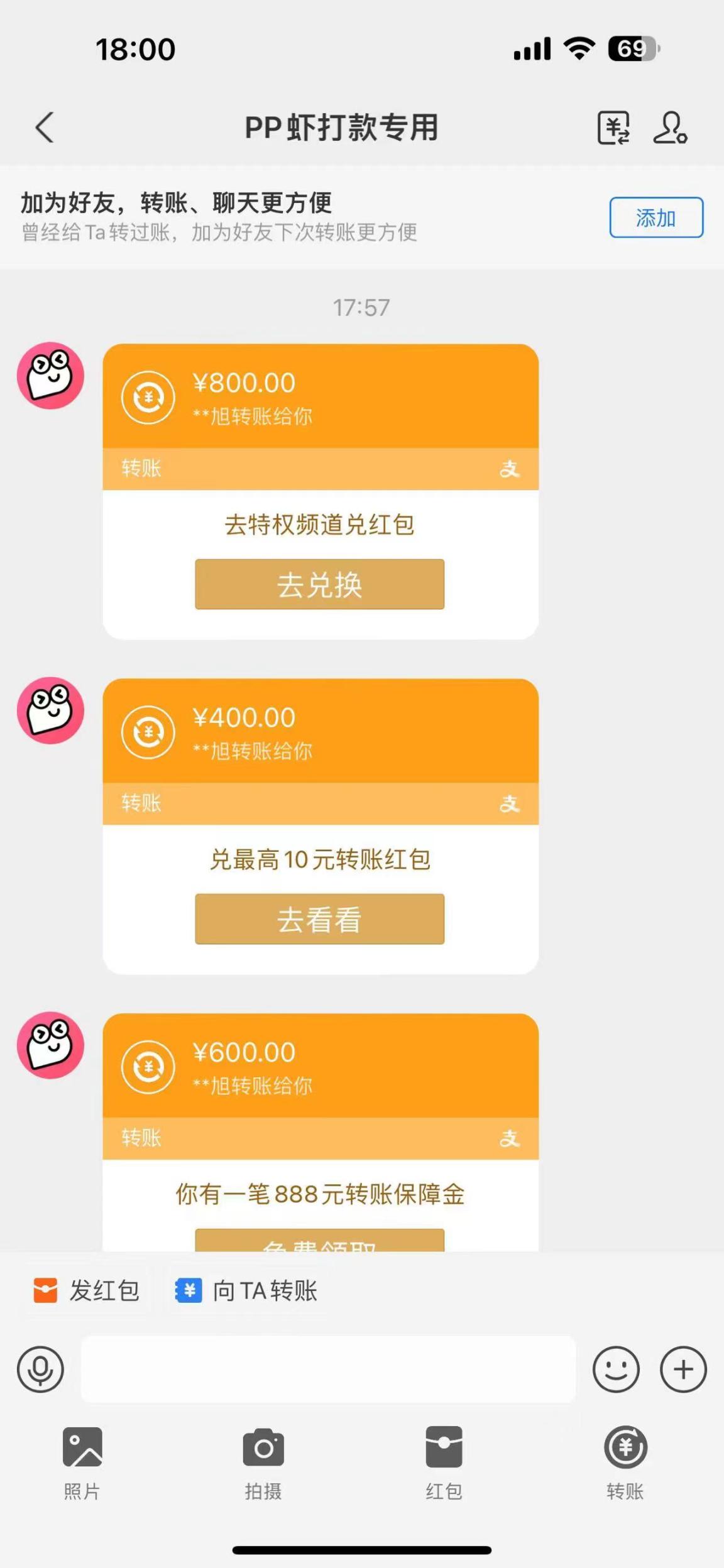Open the ¥800.00 transfer card
The width and height of the screenshot is (724, 1568).
(320, 396)
